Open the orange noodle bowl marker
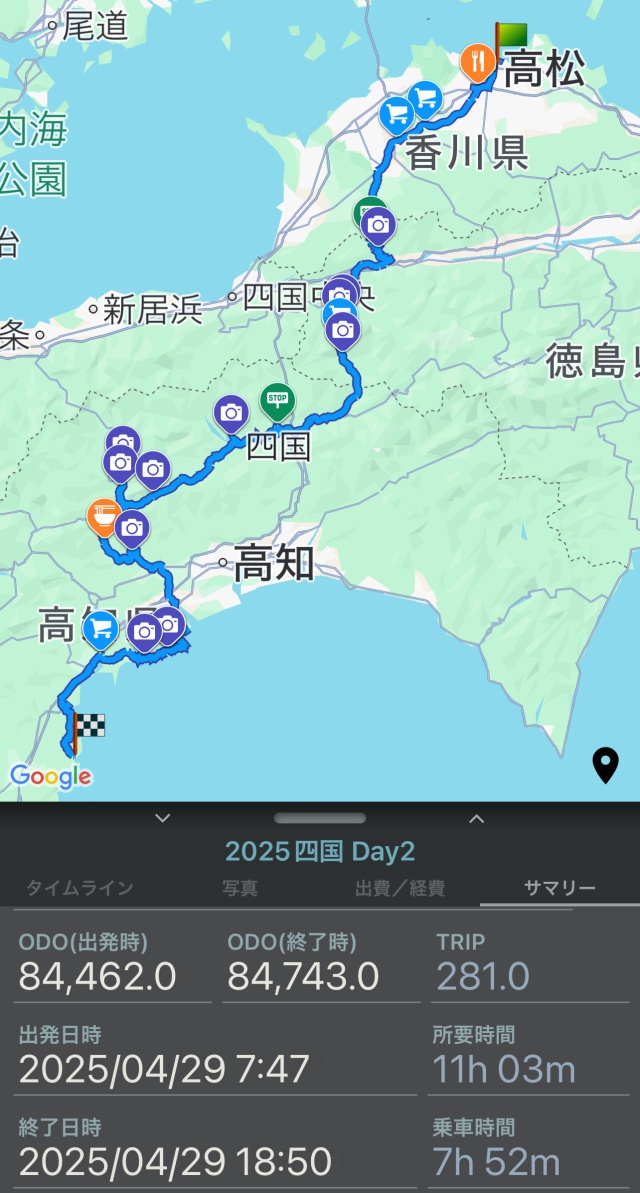This screenshot has height=1193, width=640. click(x=103, y=517)
